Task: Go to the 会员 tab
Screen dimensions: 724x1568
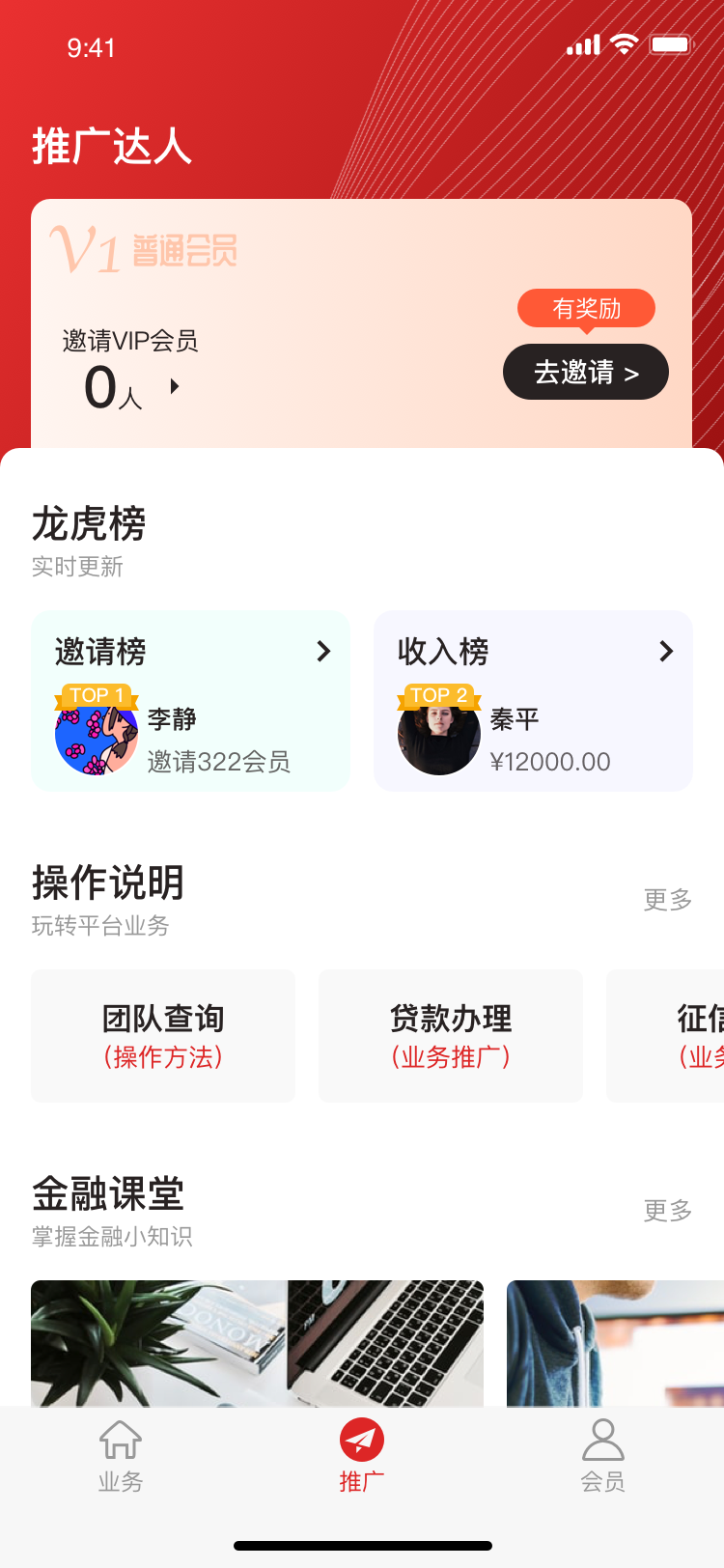Action: [603, 1457]
